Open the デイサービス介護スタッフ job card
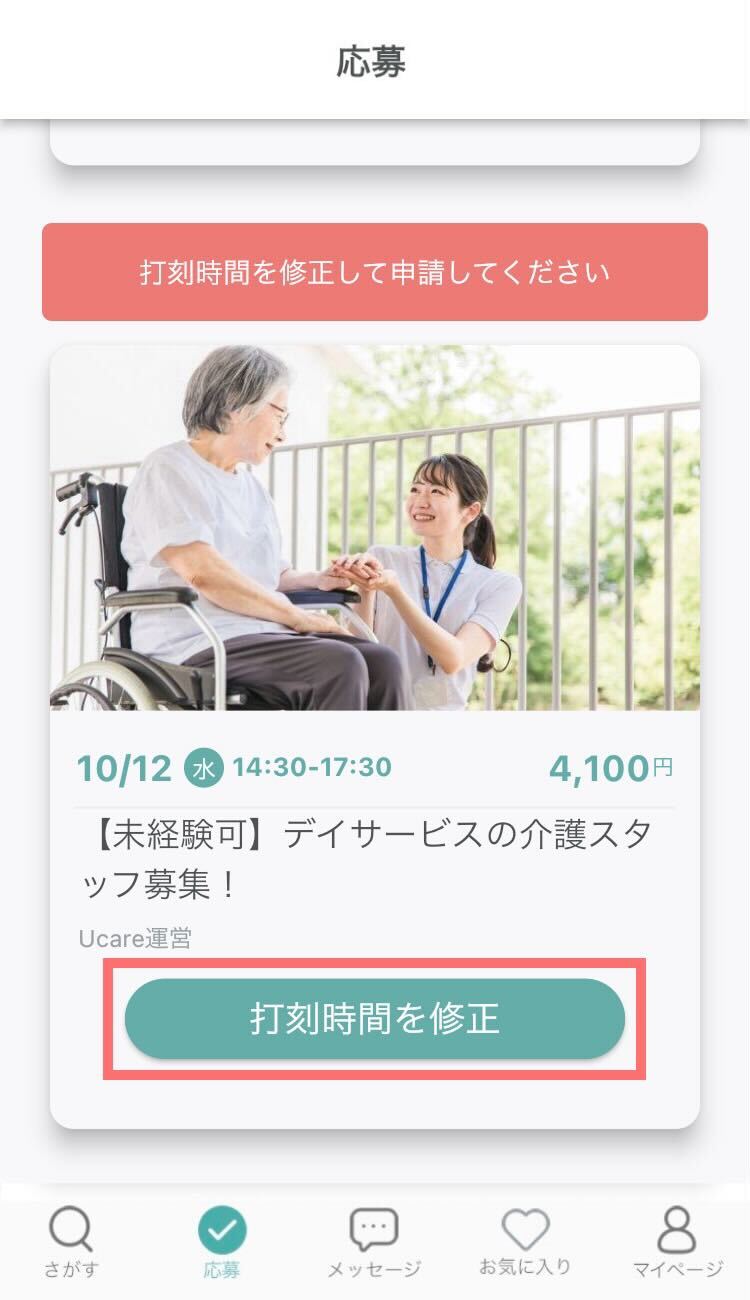Image resolution: width=750 pixels, height=1300 pixels. click(374, 858)
